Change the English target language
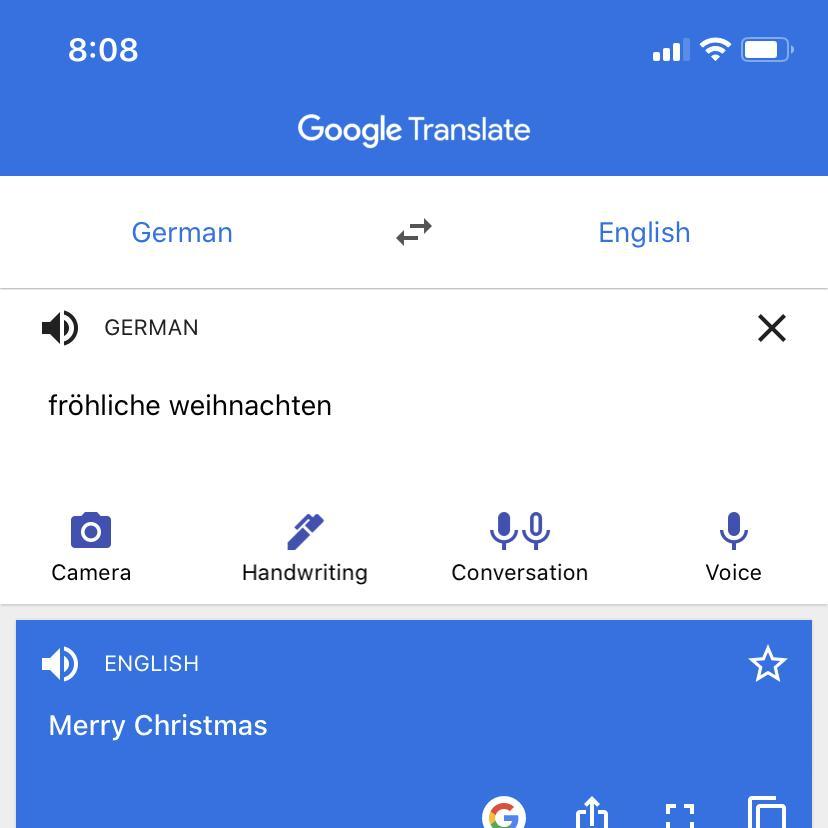 644,232
